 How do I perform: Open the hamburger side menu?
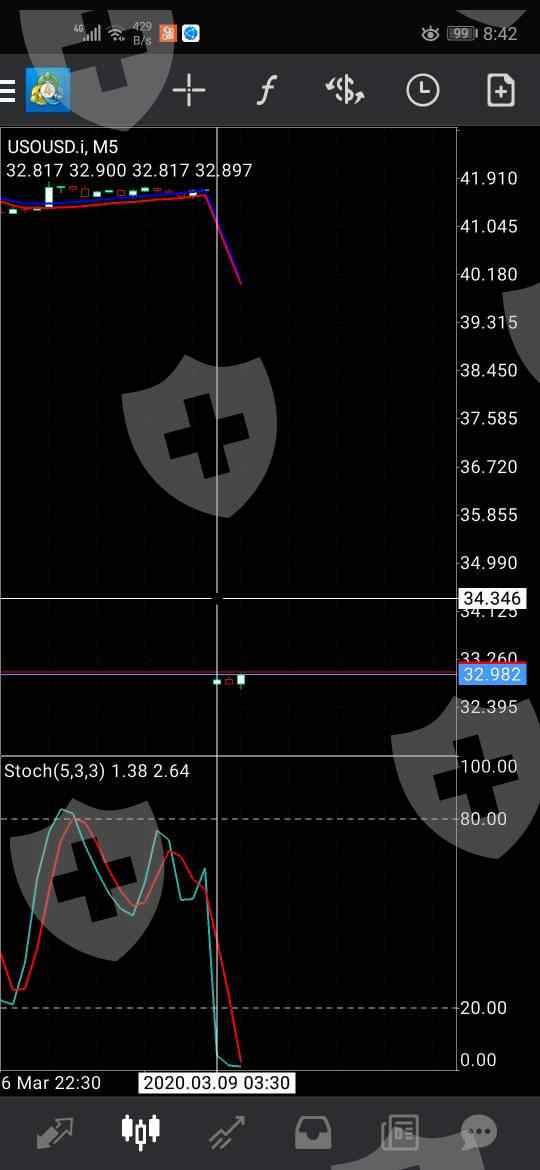7,91
